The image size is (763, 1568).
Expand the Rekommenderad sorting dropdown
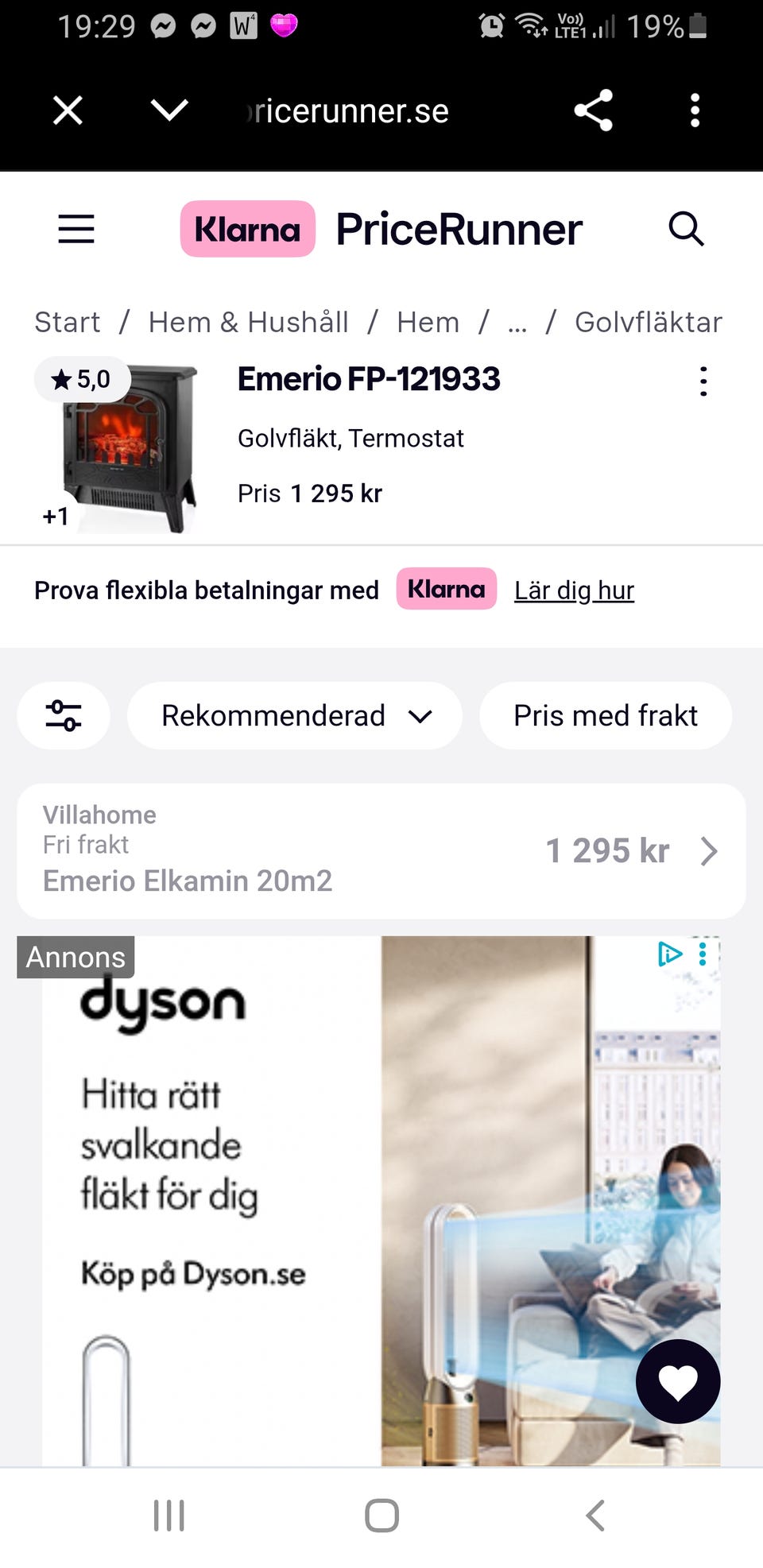tap(295, 715)
